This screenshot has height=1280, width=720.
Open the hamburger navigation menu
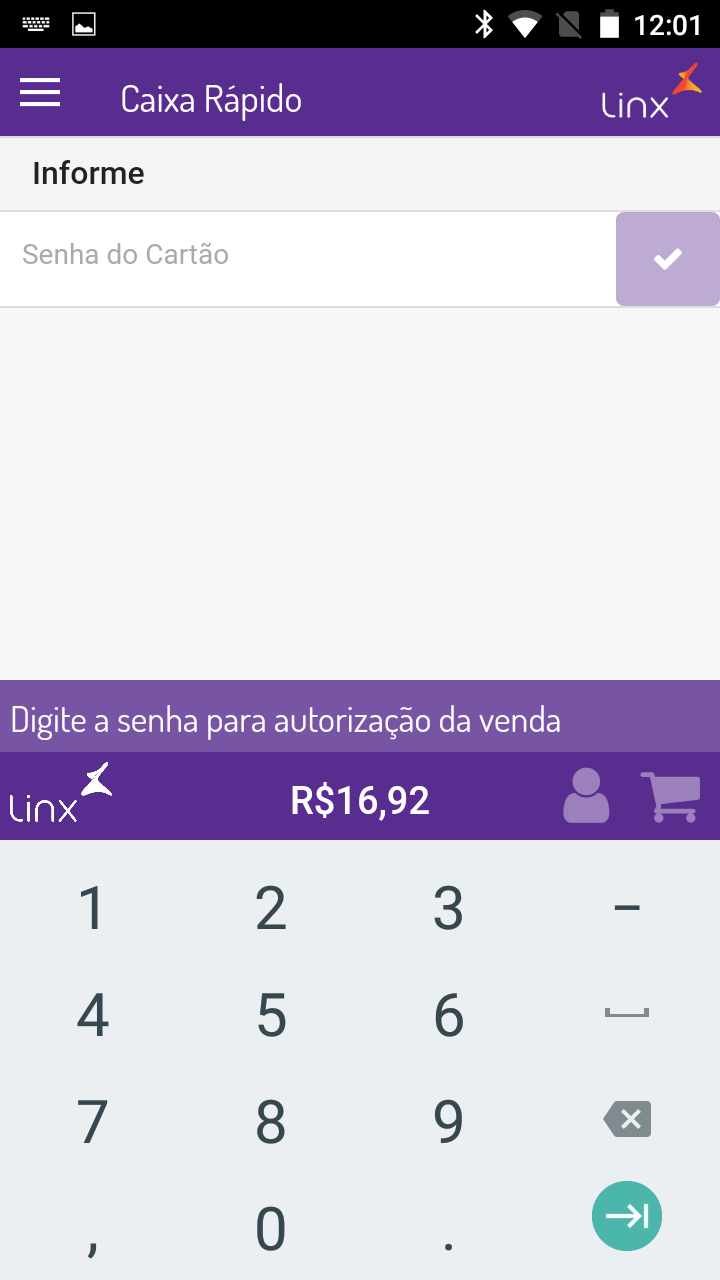(x=40, y=93)
